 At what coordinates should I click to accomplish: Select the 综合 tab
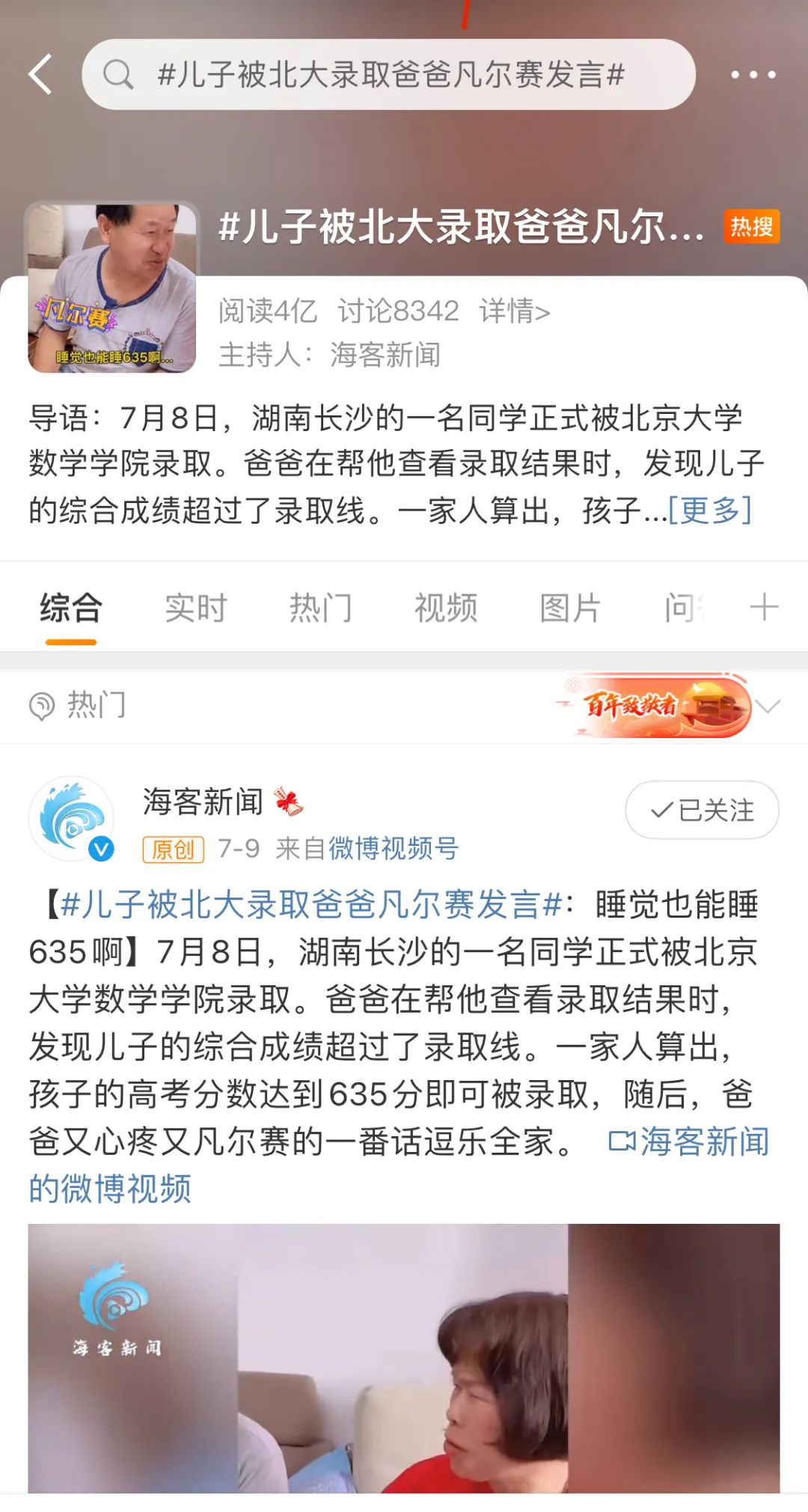pyautogui.click(x=71, y=607)
